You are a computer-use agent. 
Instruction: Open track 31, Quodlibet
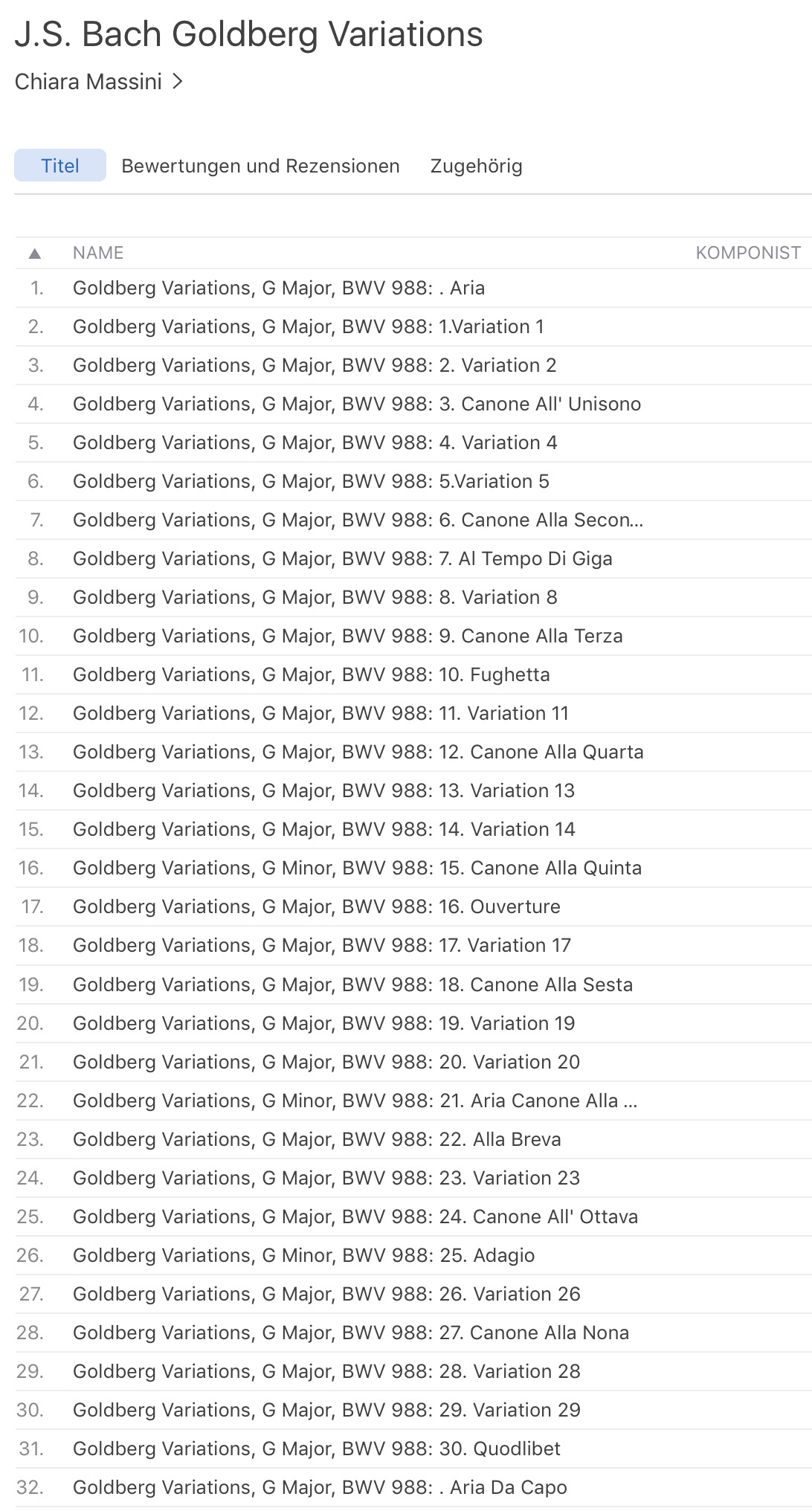coord(316,1449)
